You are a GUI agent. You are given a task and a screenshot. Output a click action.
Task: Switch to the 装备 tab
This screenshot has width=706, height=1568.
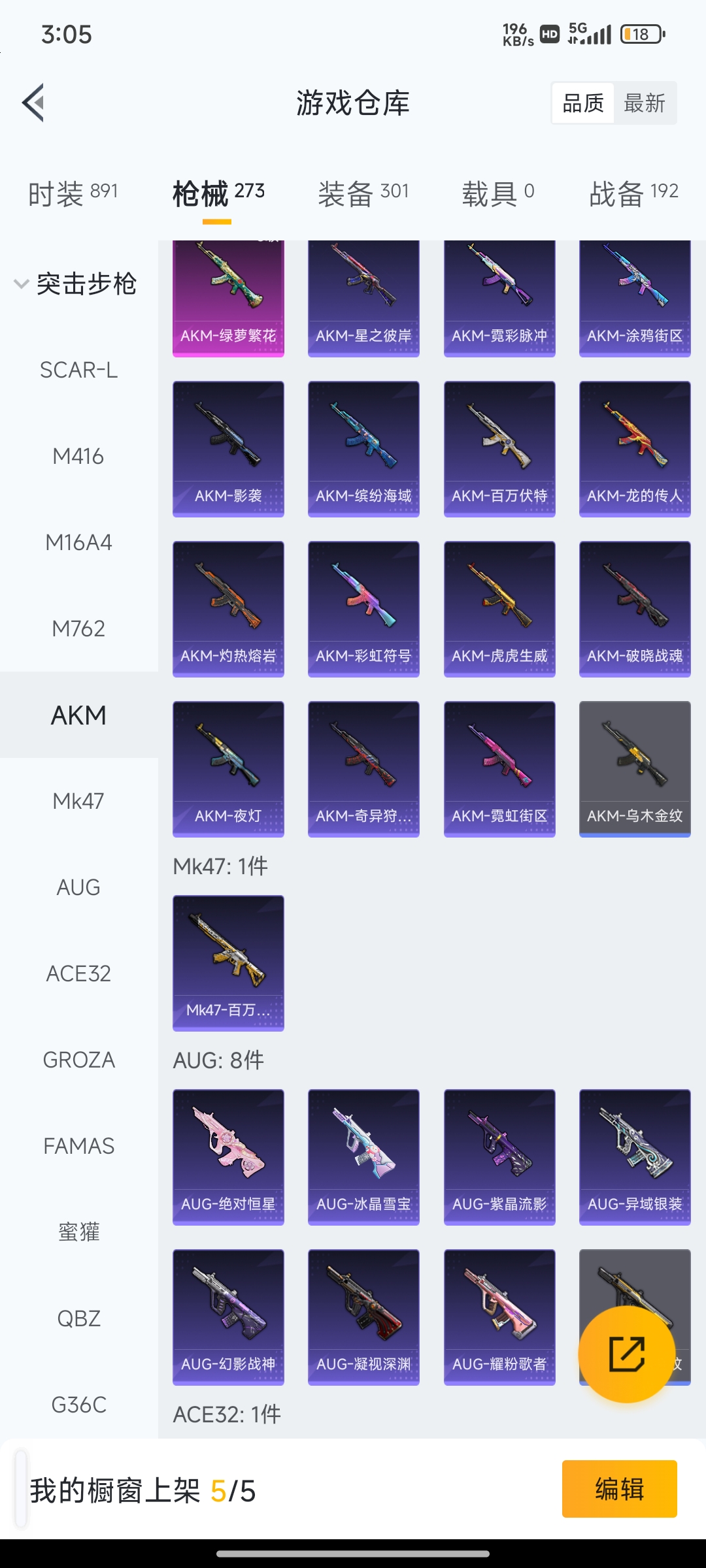point(363,193)
